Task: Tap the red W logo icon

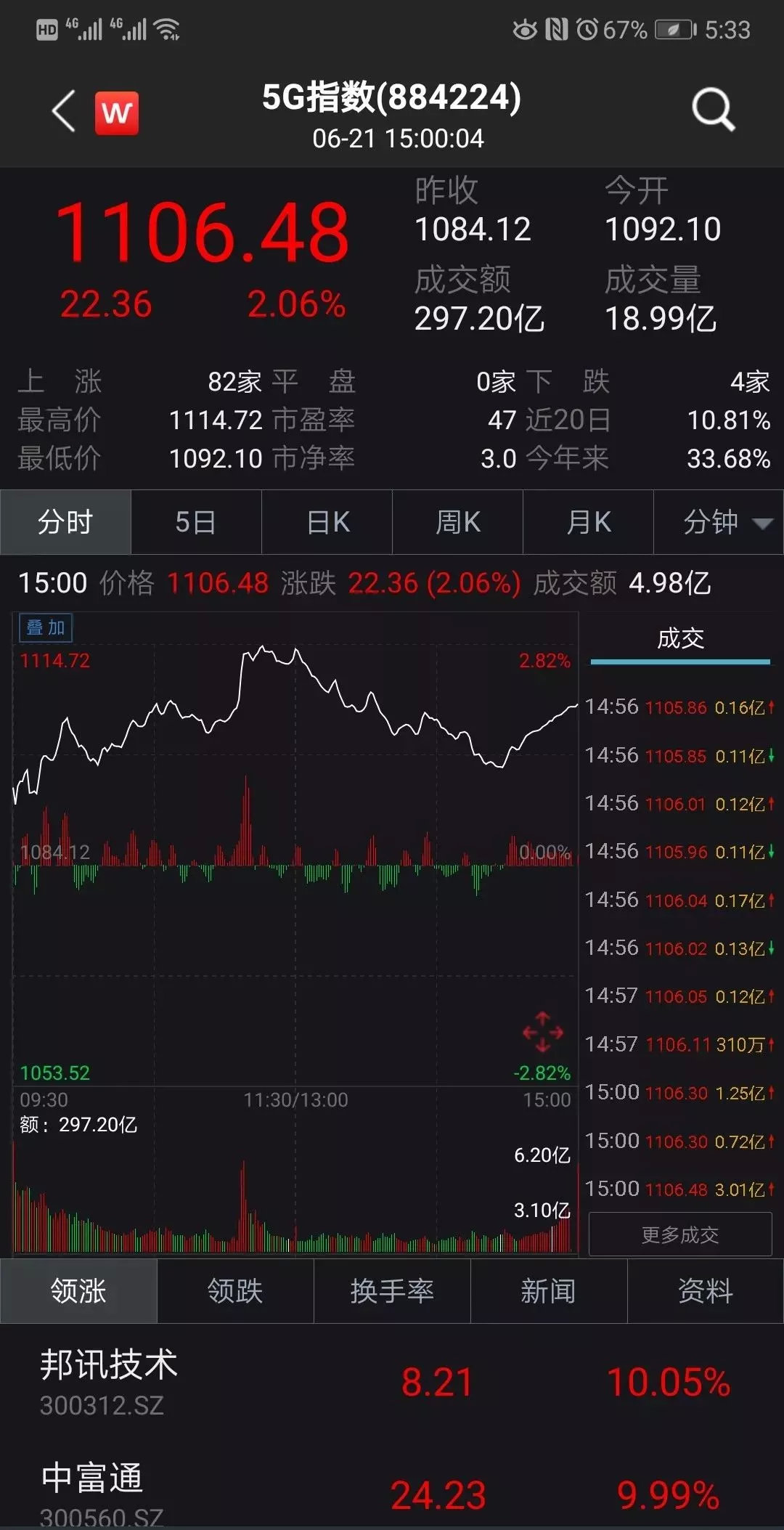Action: click(x=117, y=113)
